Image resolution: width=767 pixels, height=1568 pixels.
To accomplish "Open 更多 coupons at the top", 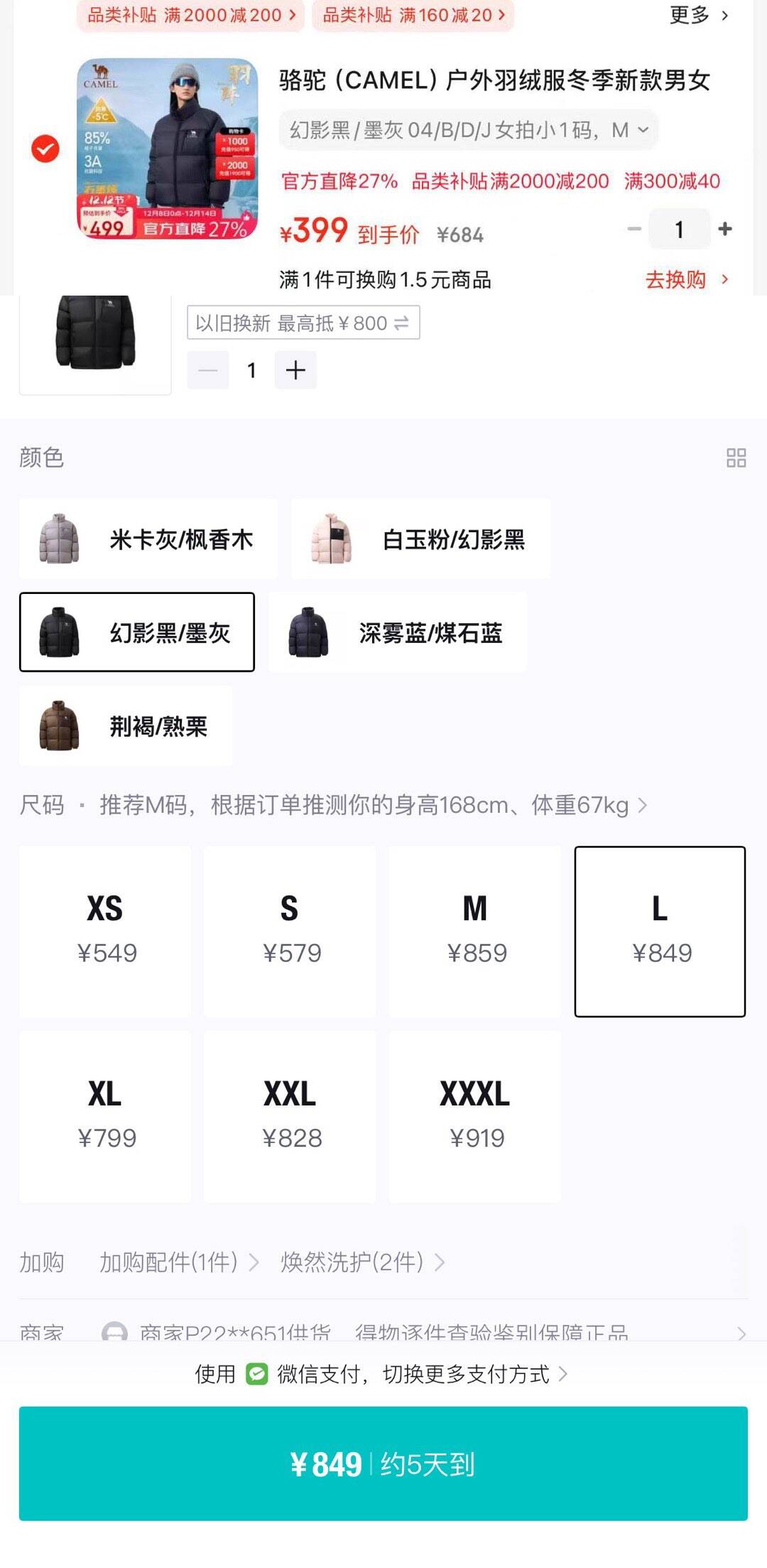I will pyautogui.click(x=699, y=15).
